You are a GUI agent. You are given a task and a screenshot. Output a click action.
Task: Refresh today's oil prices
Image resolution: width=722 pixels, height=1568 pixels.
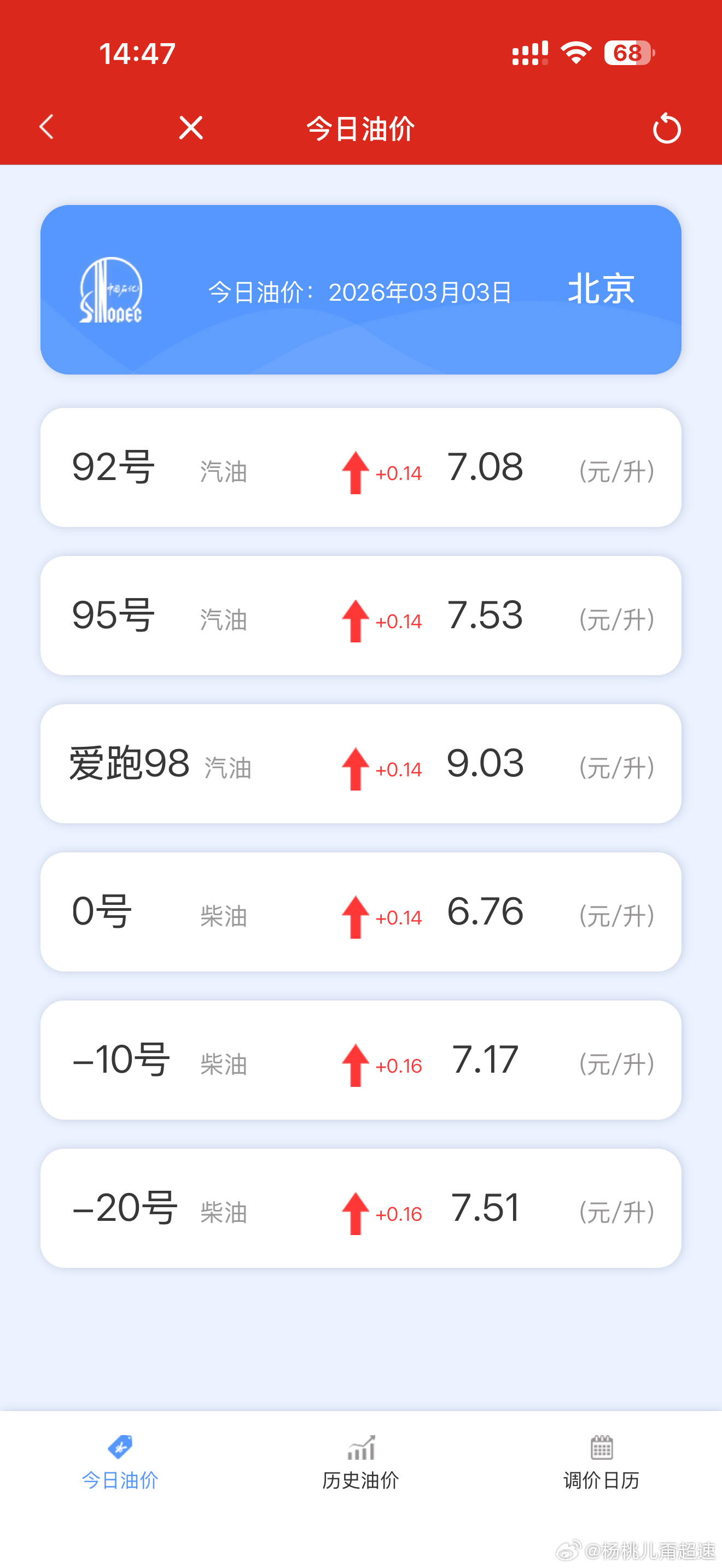coord(667,128)
